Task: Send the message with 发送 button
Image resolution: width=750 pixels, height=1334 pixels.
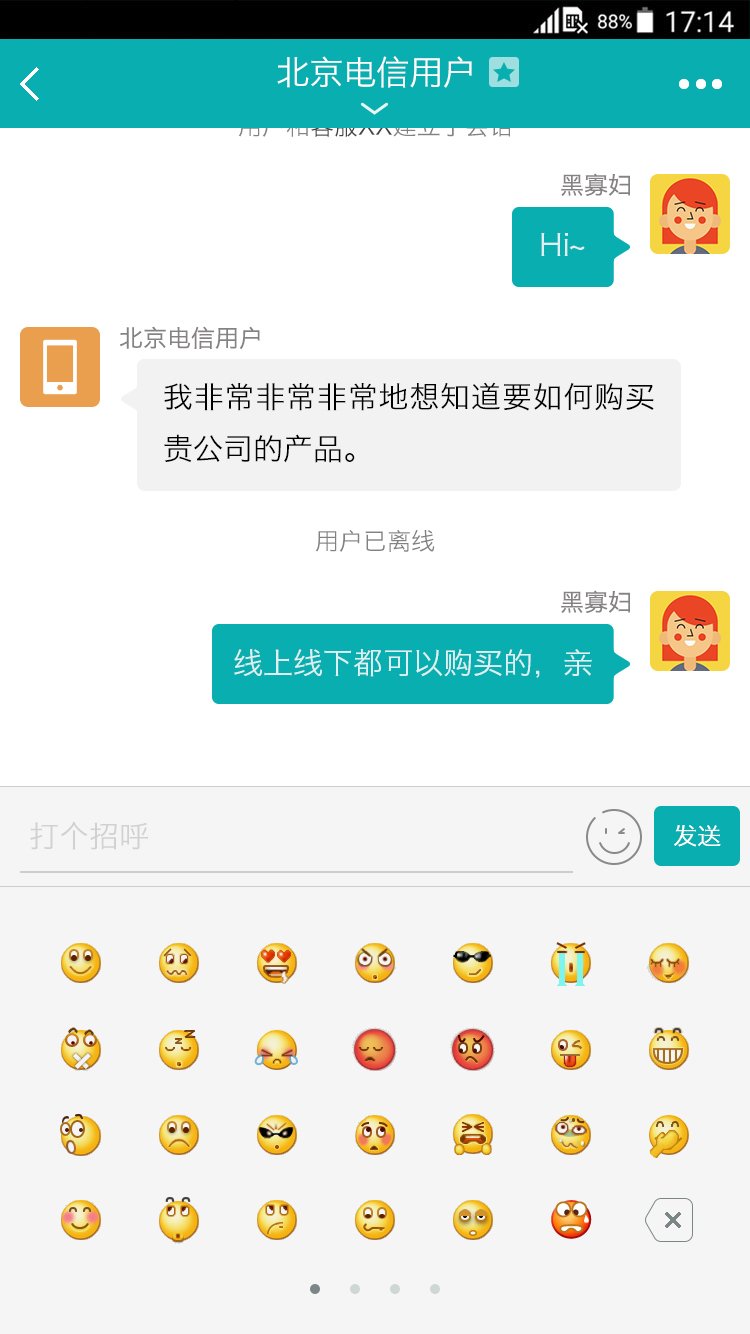Action: 696,836
